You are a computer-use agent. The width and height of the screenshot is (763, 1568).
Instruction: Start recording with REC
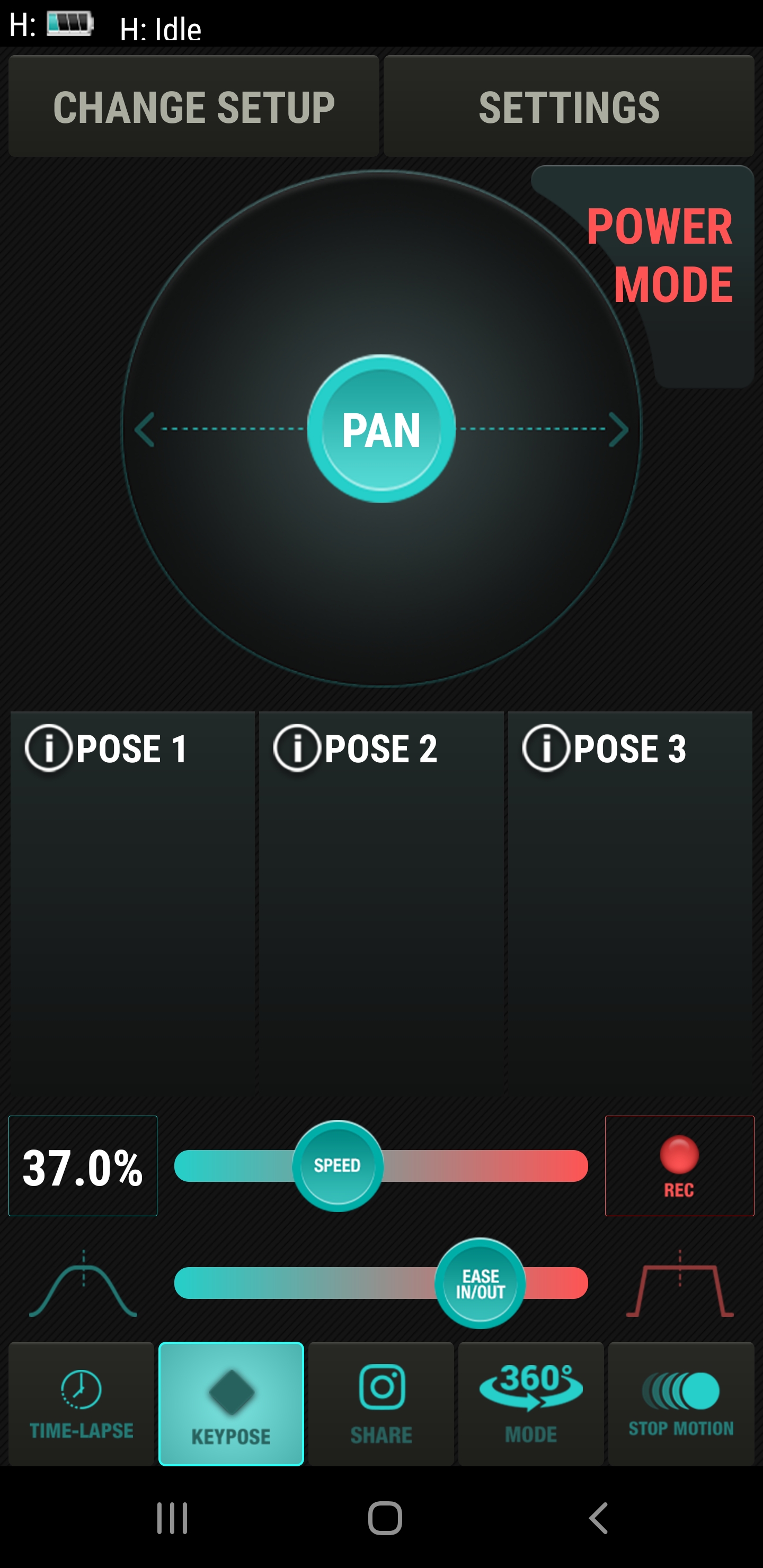click(x=679, y=1165)
